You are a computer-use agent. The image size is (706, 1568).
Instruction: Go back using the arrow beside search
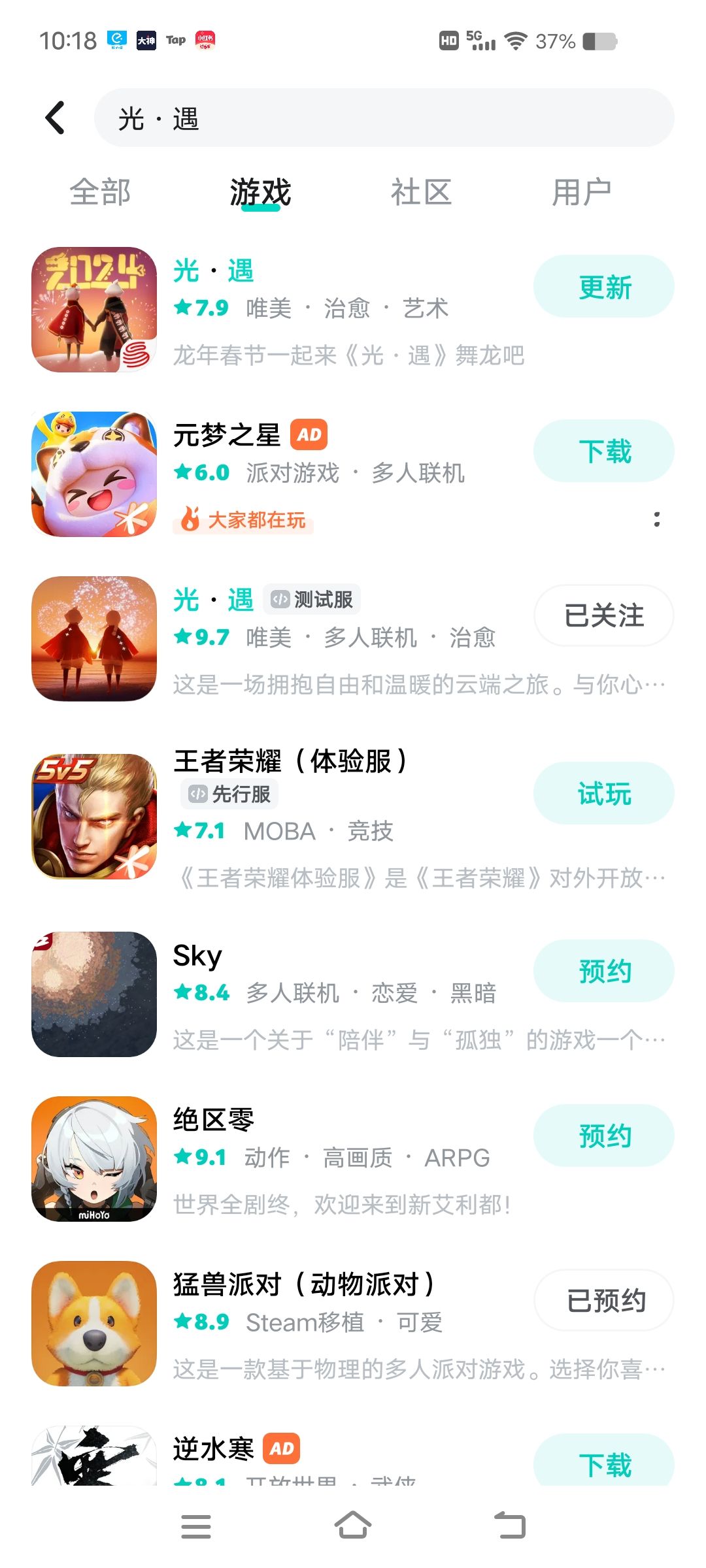coord(56,118)
